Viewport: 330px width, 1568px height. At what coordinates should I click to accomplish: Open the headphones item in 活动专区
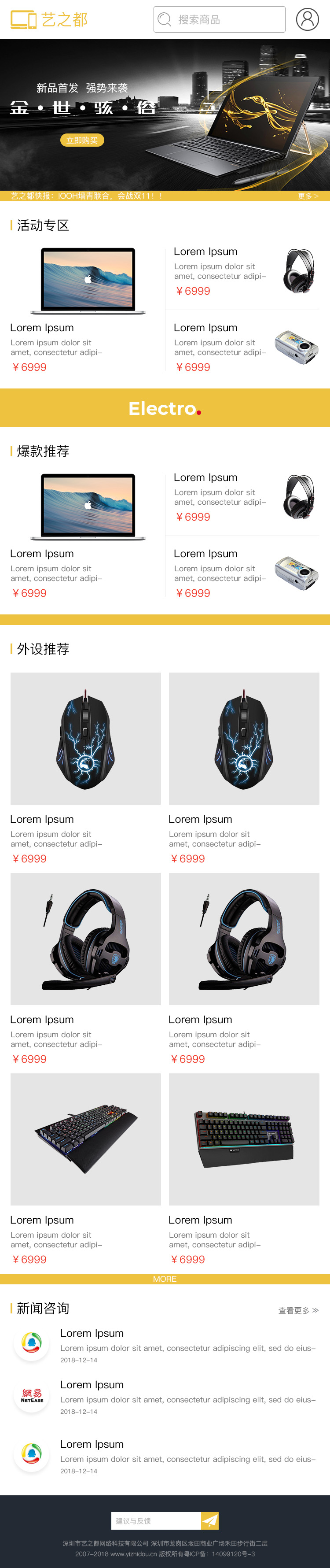(243, 271)
